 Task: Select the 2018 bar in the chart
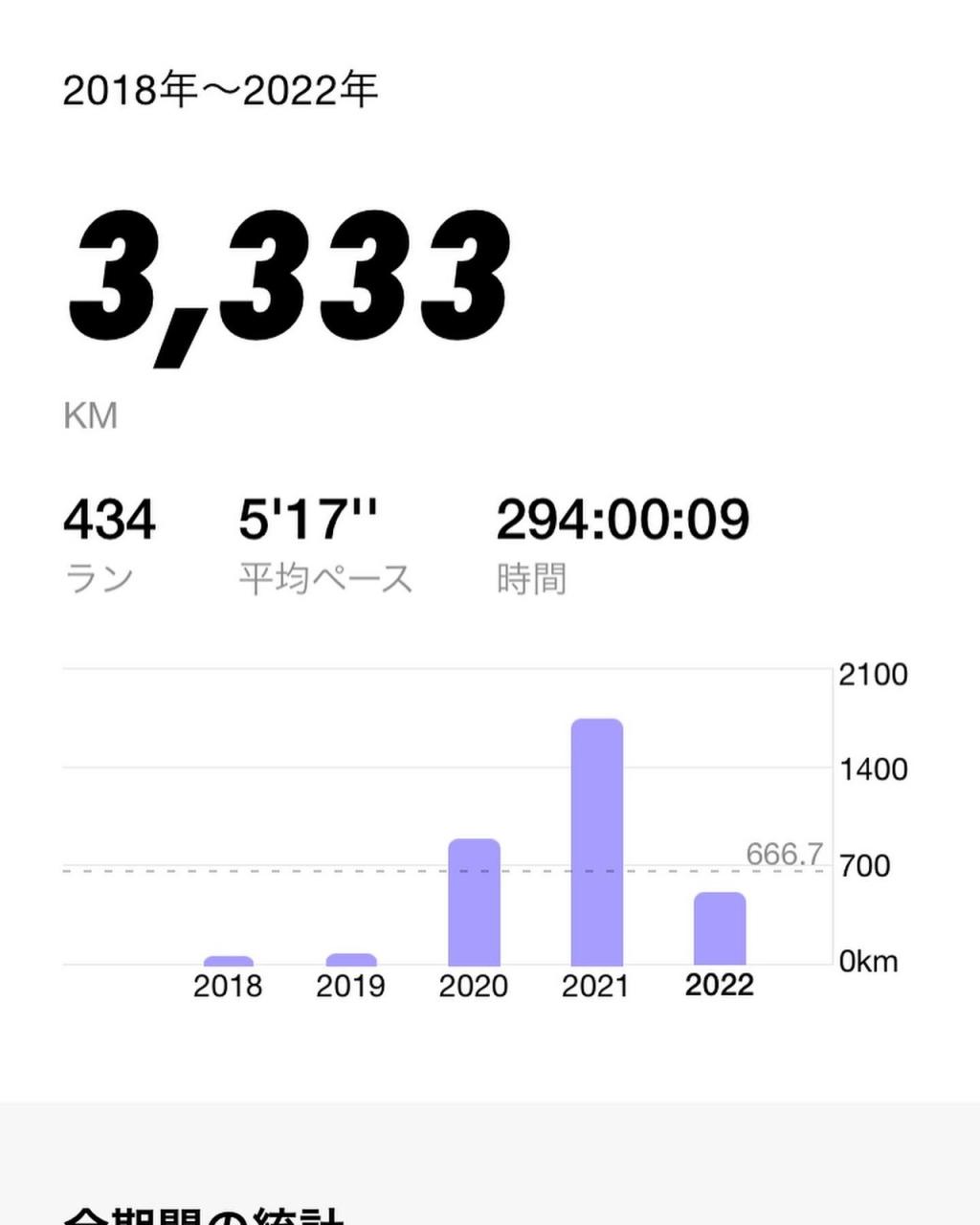(229, 961)
